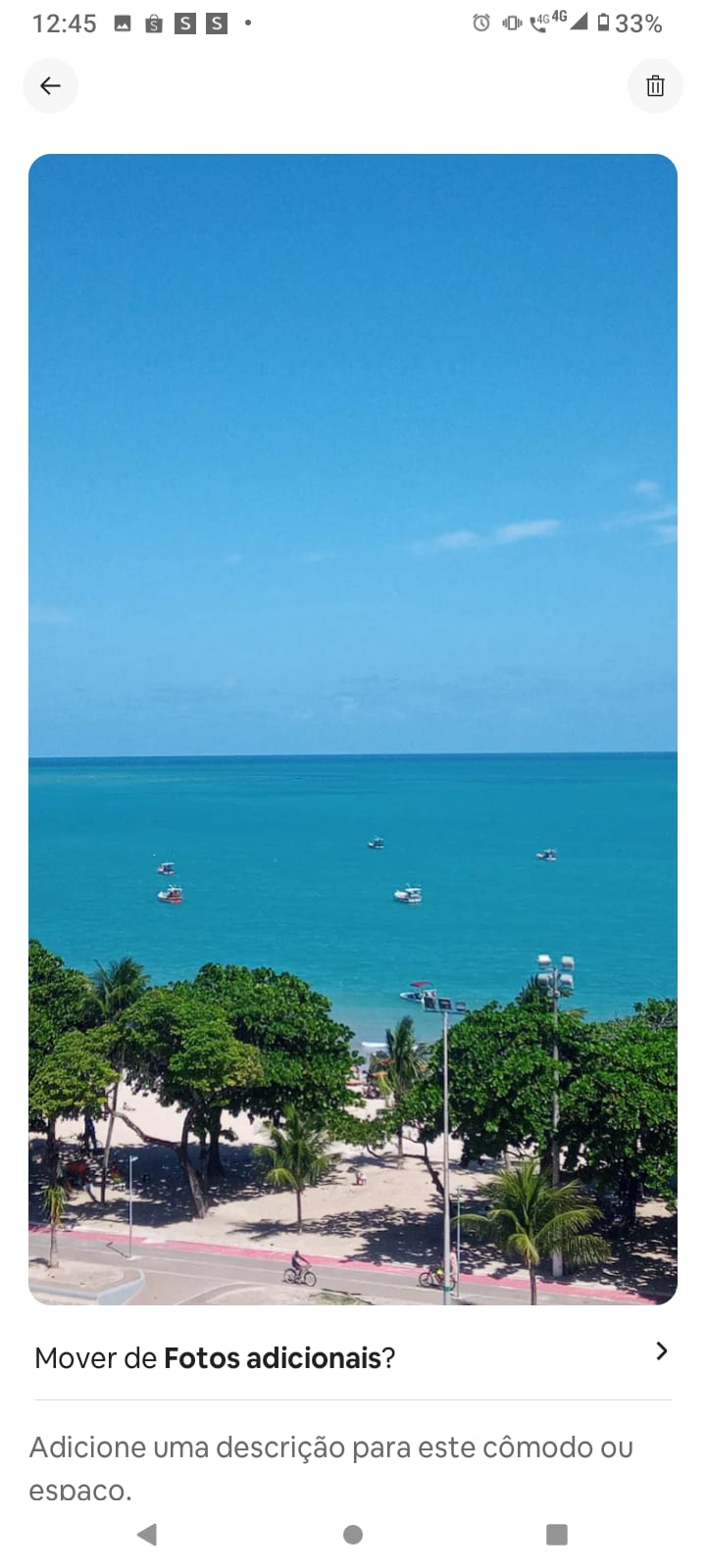Image resolution: width=706 pixels, height=1568 pixels.
Task: Tap the system home button
Action: point(353,1535)
